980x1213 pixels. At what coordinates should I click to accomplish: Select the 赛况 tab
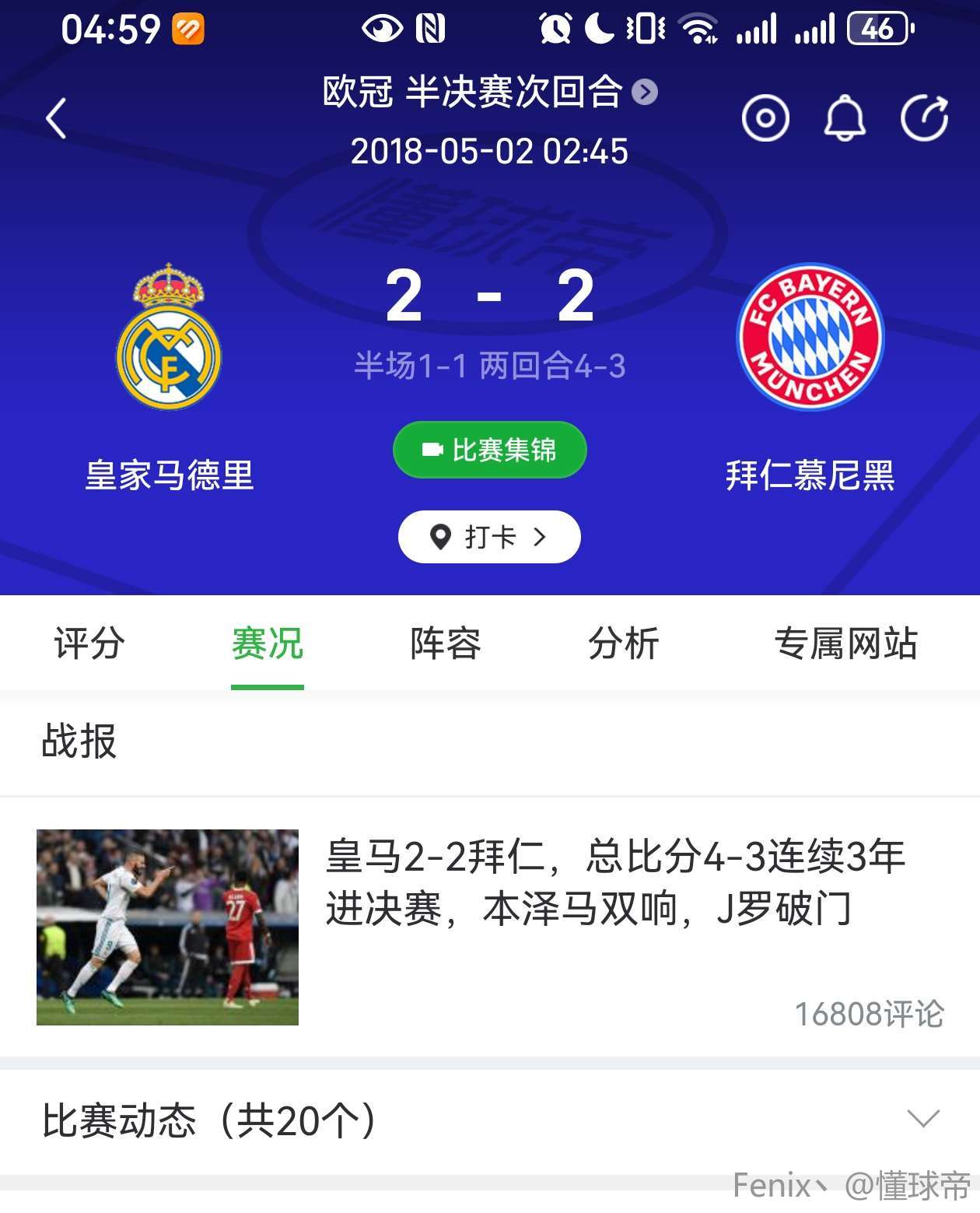coord(267,643)
